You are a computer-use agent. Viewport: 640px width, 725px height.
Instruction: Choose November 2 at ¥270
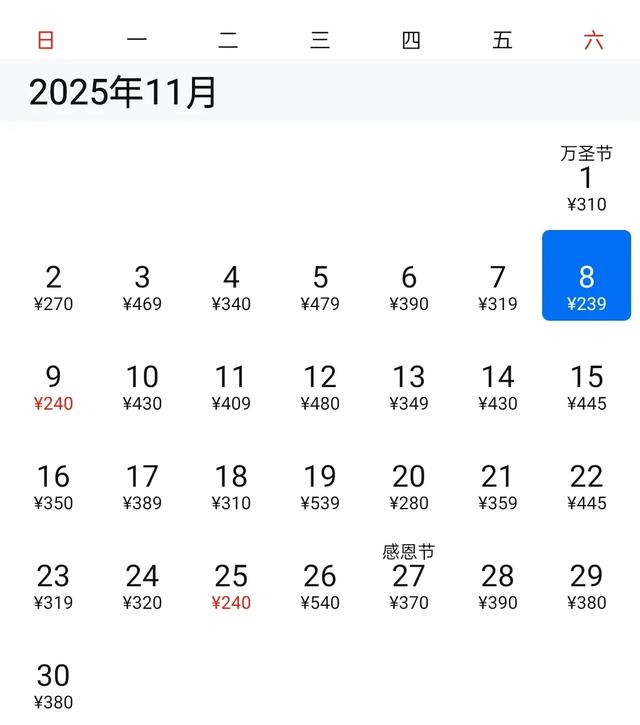click(x=53, y=286)
